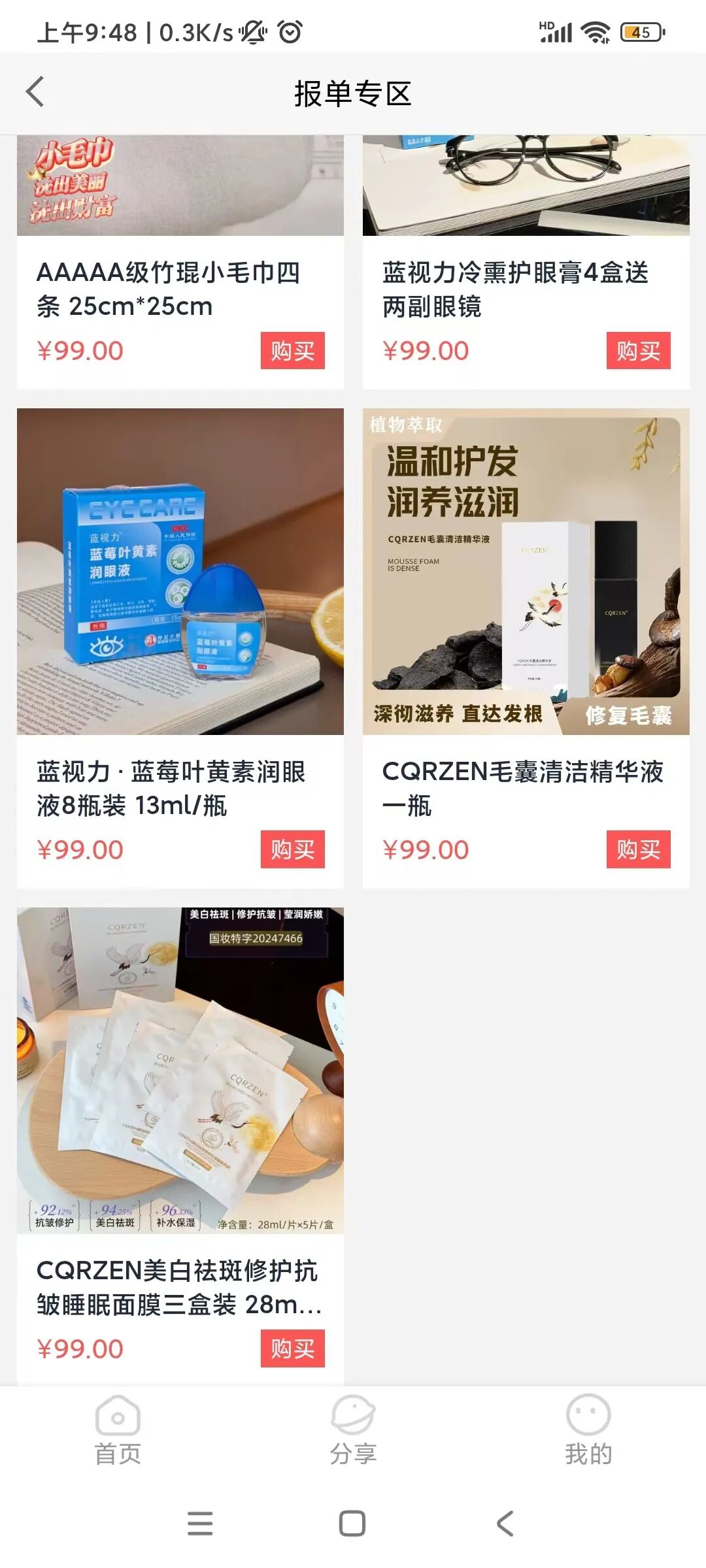Buy the AAAAA级竹琨小毛巾四条

click(x=292, y=351)
